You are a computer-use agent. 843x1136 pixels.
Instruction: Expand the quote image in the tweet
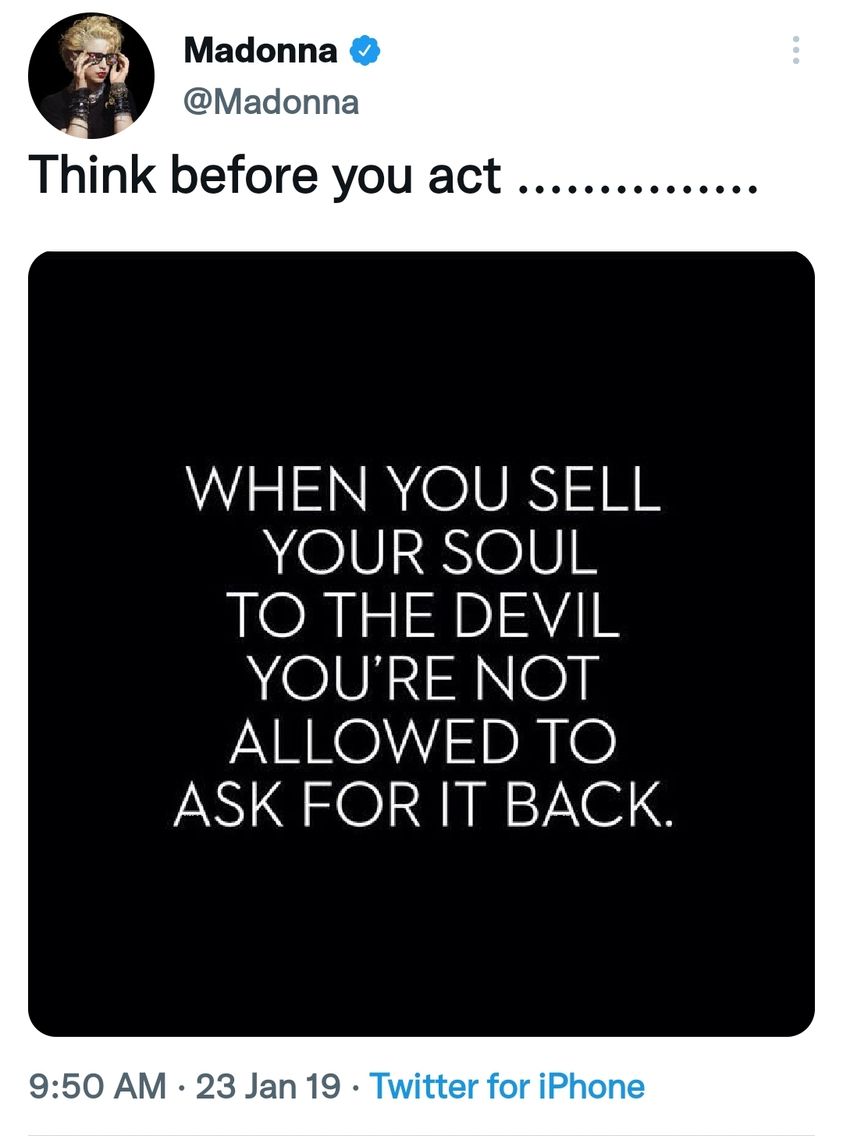pyautogui.click(x=421, y=643)
